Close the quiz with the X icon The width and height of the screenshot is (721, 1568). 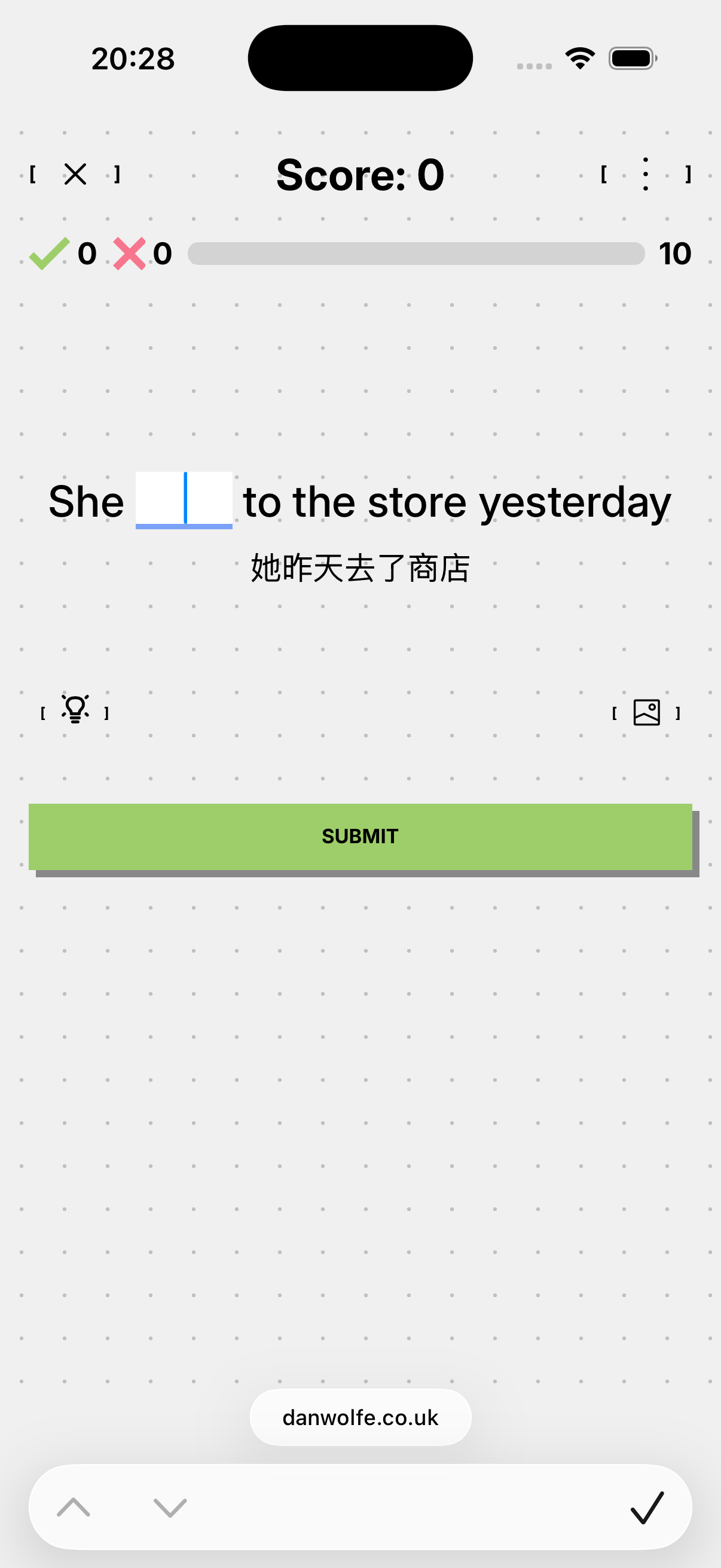click(x=74, y=174)
